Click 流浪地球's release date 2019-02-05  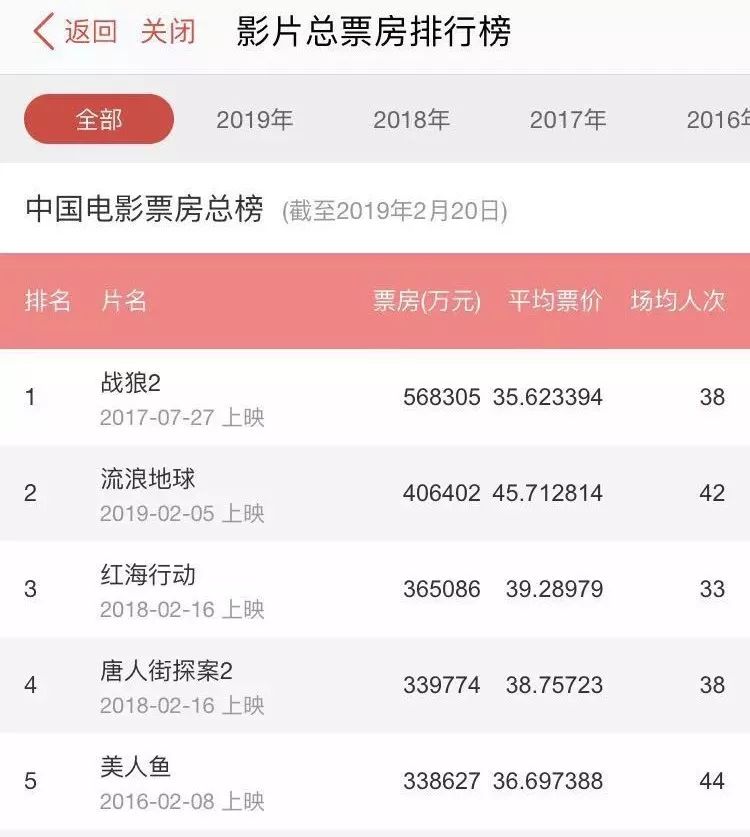[x=160, y=510]
